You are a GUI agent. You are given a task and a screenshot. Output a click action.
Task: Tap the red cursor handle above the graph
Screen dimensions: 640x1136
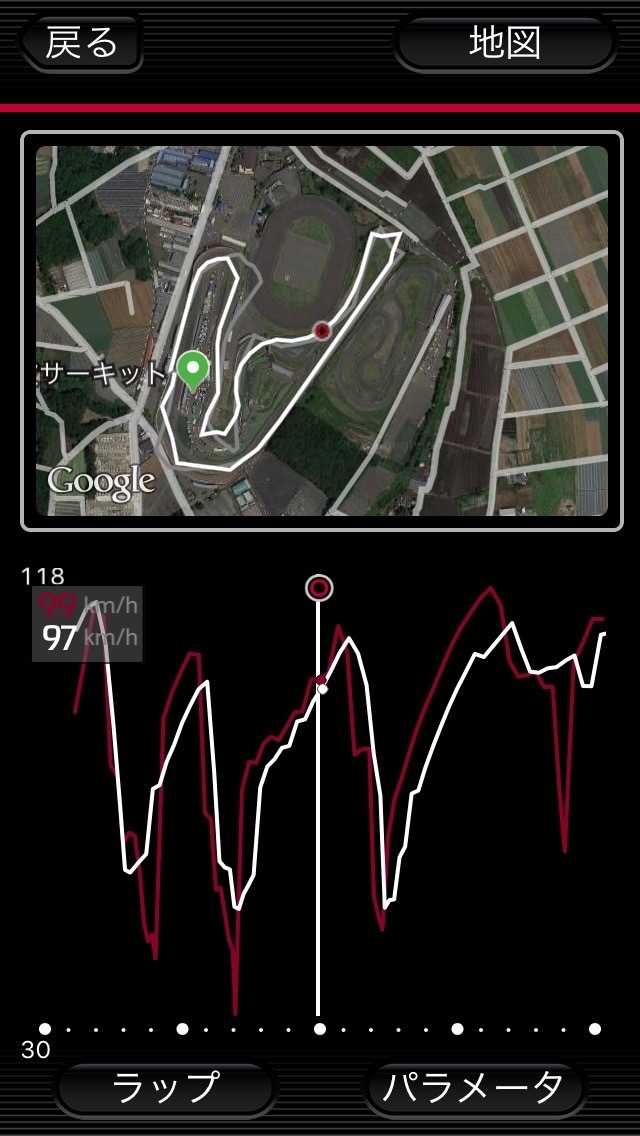coord(319,588)
